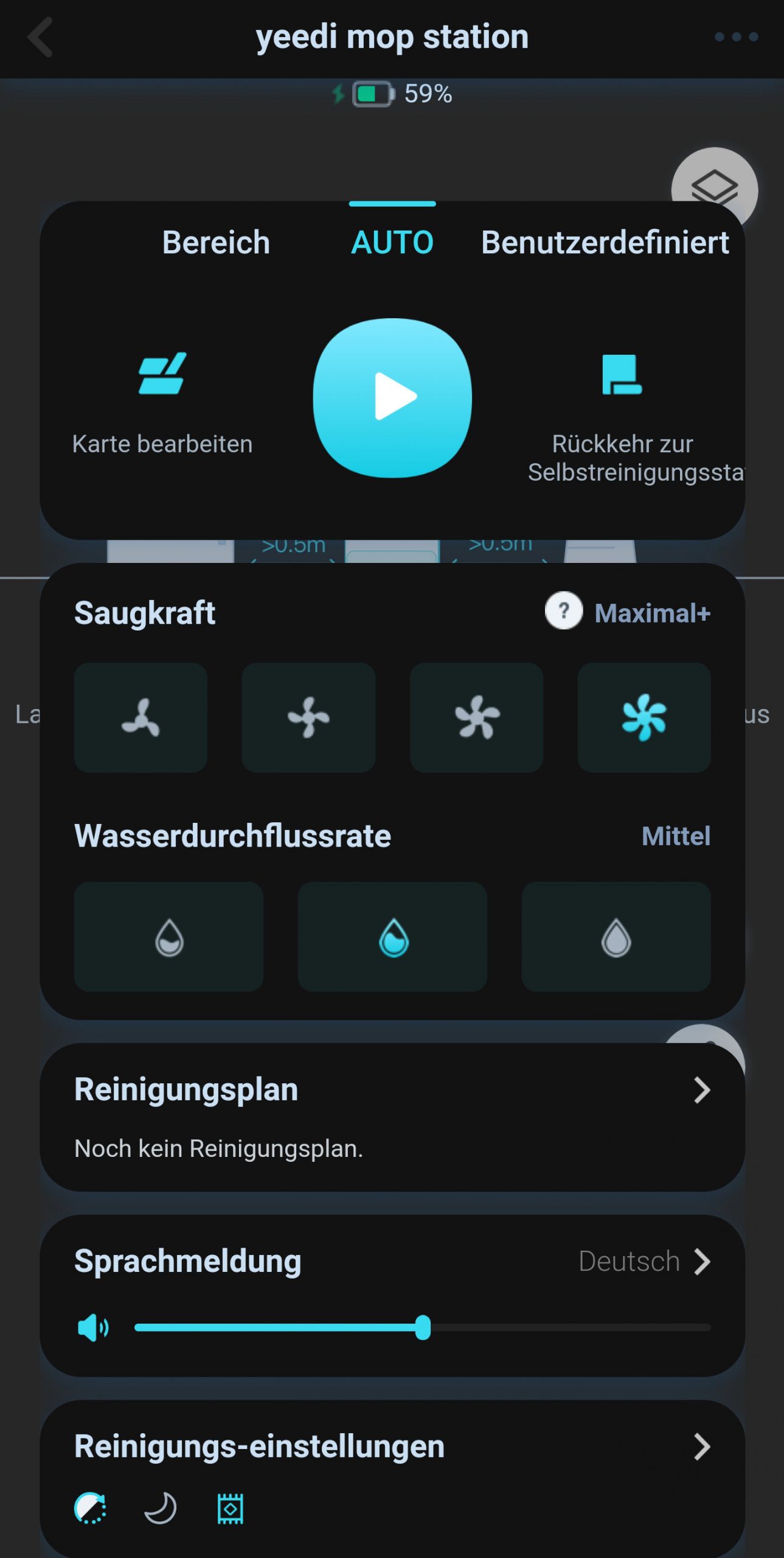Image resolution: width=784 pixels, height=1558 pixels.
Task: Set water flow rate to low droplet
Action: [168, 937]
